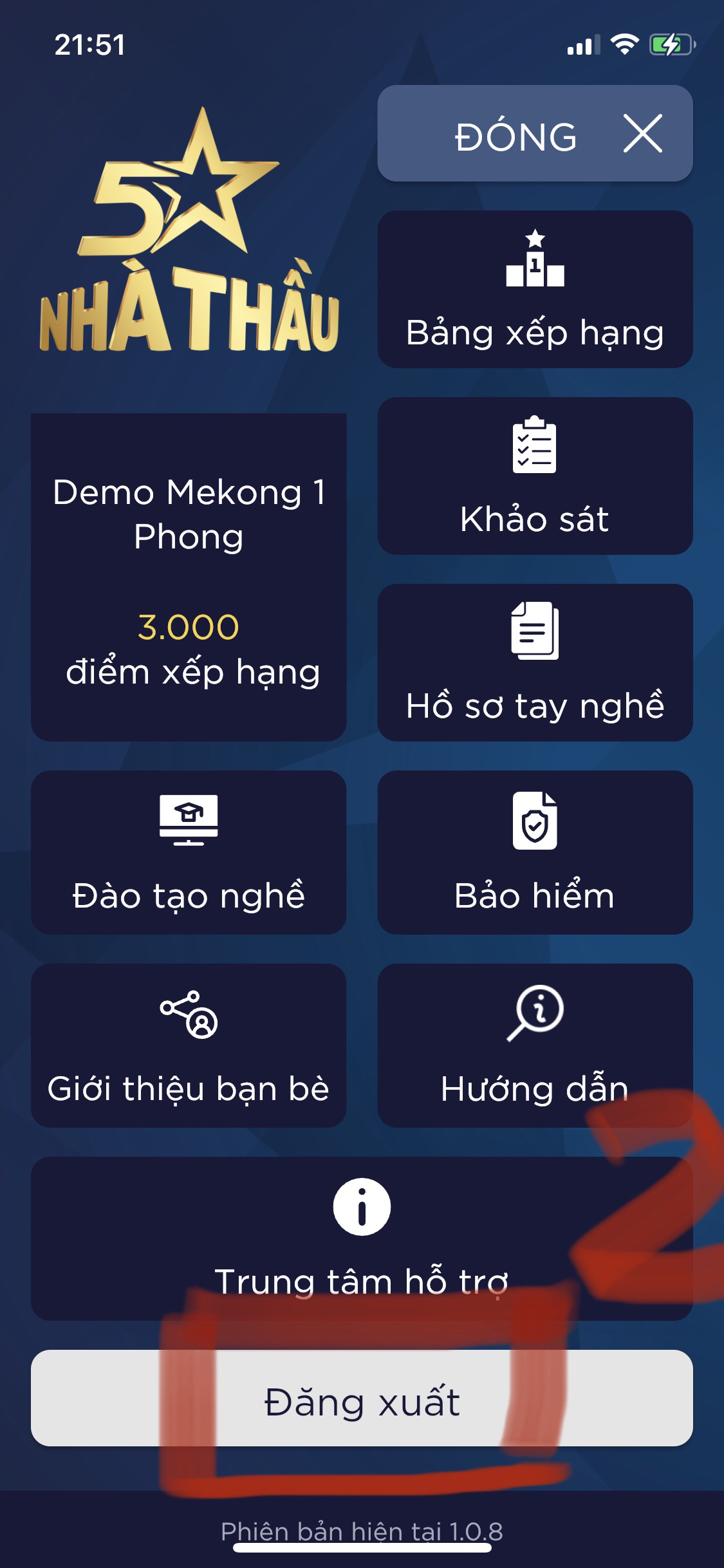724x1568 pixels.
Task: Click the star above the podium icon
Action: pos(535,238)
